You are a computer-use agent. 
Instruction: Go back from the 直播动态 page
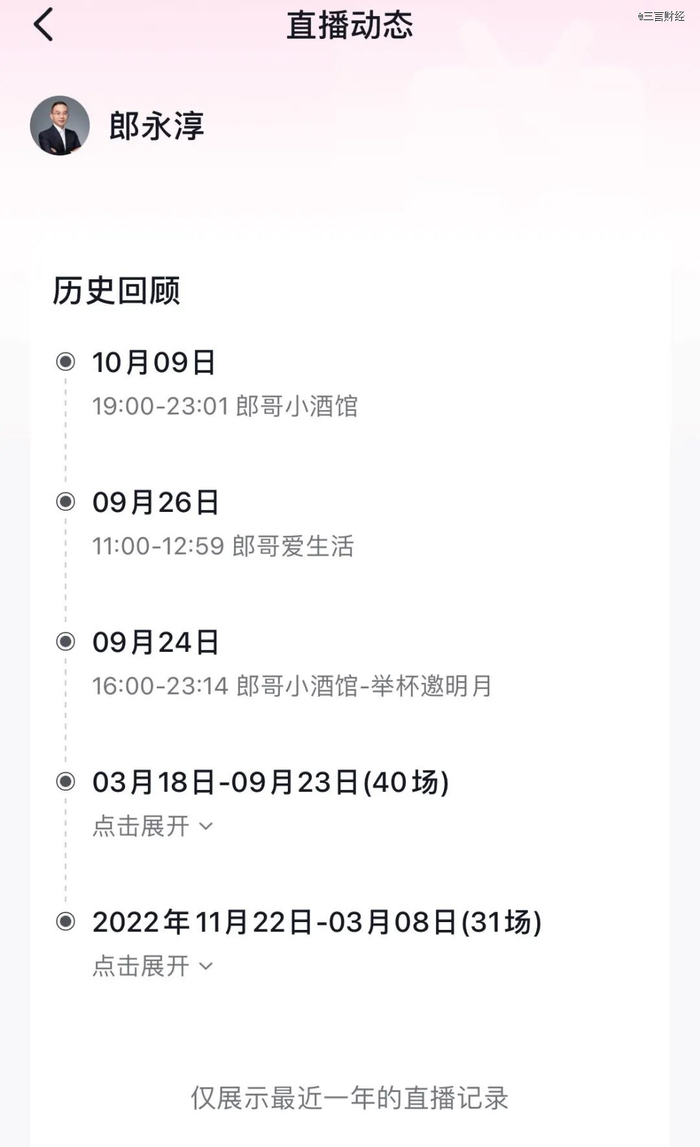pos(43,25)
